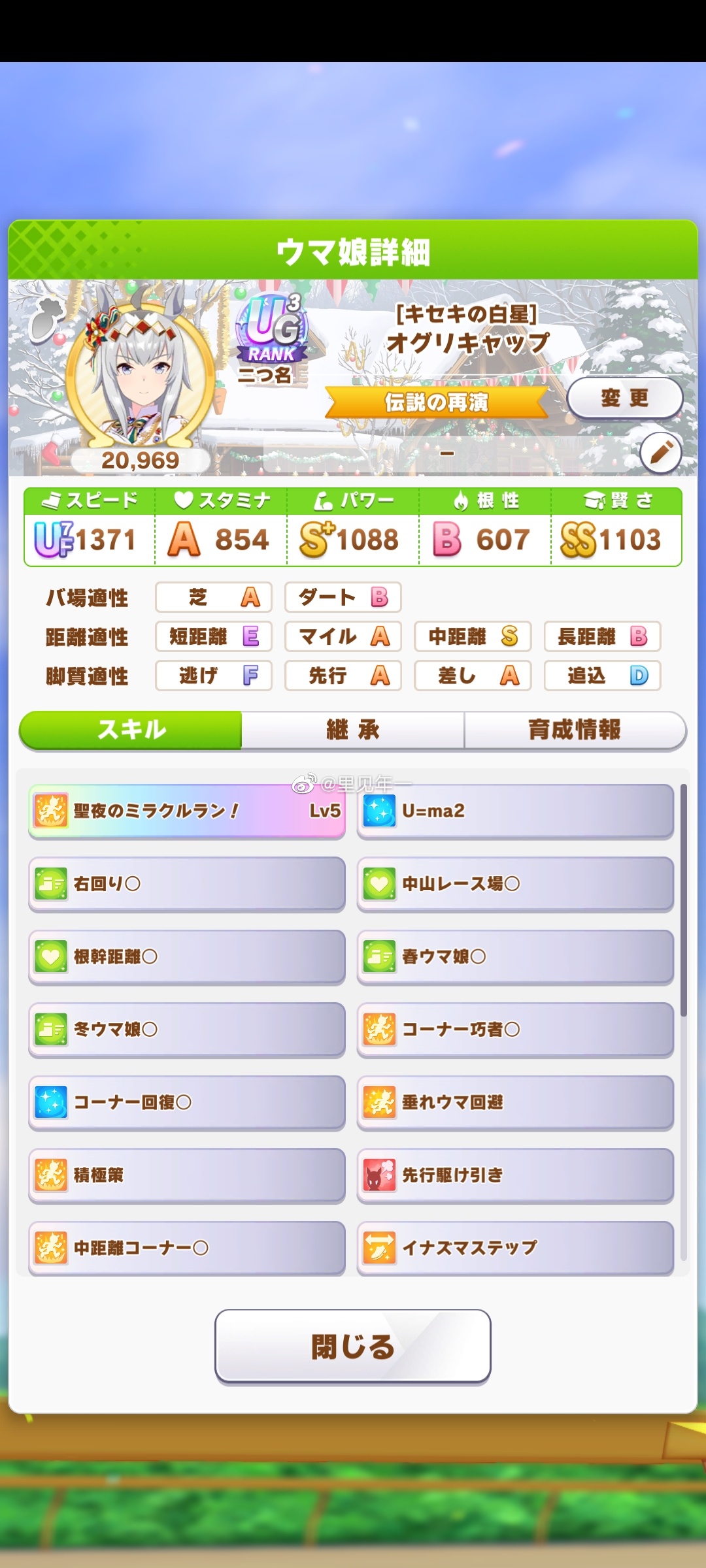Tap the 変更 button to change the title
This screenshot has height=1568, width=706.
tap(624, 398)
